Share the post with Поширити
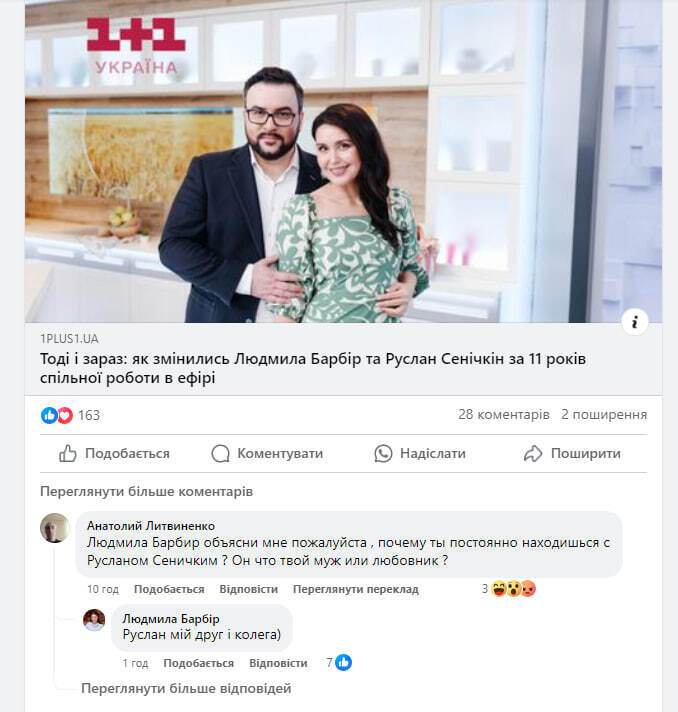The width and height of the screenshot is (678, 712). (572, 453)
